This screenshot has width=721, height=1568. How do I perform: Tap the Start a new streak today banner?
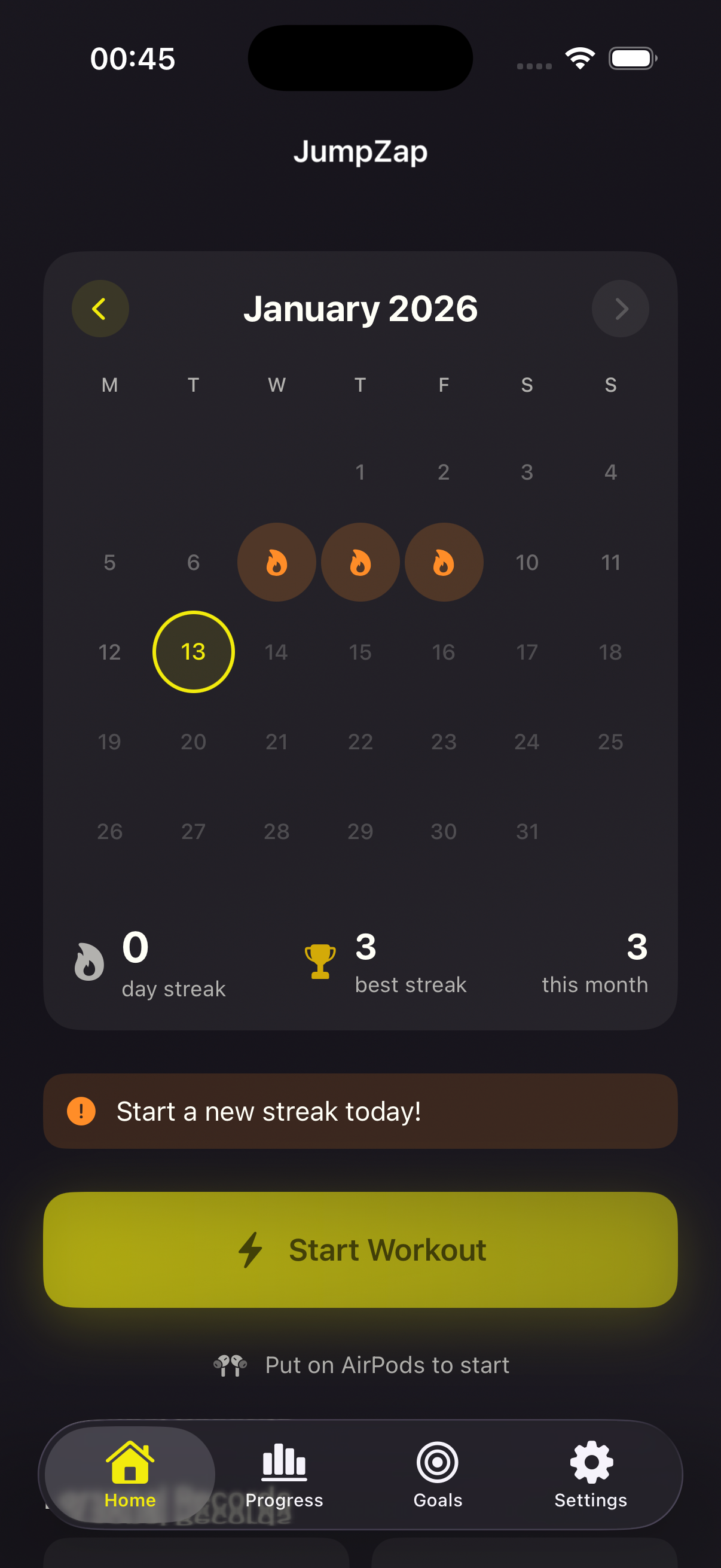360,1111
